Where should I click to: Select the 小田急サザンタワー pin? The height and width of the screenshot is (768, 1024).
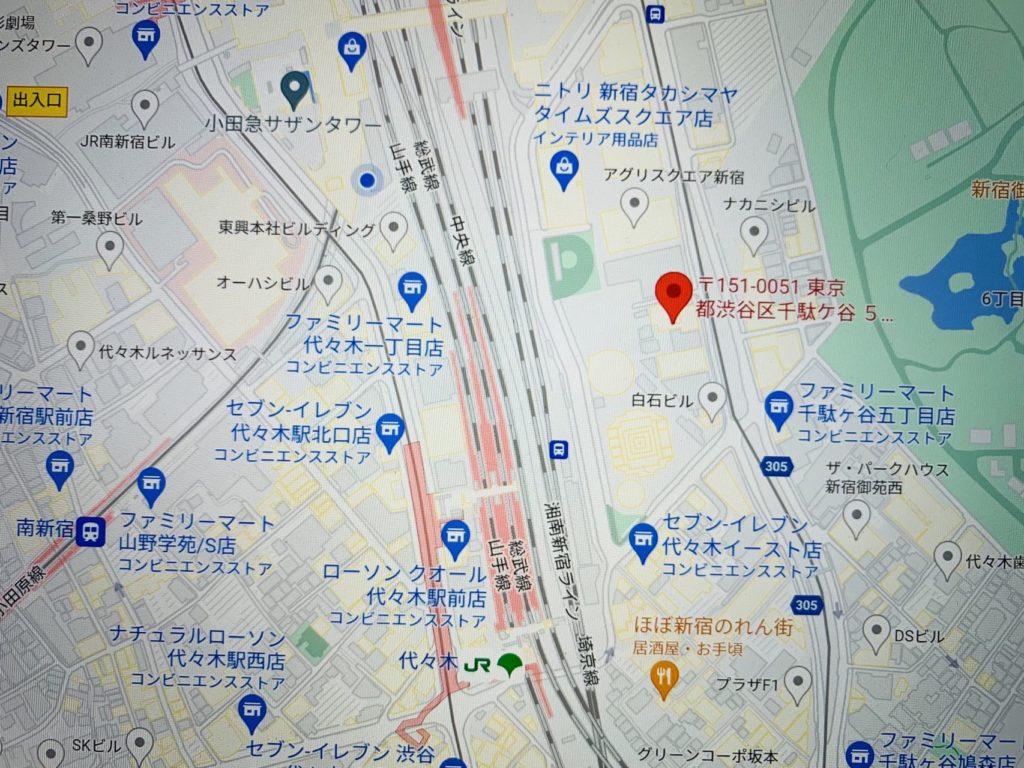(x=294, y=90)
